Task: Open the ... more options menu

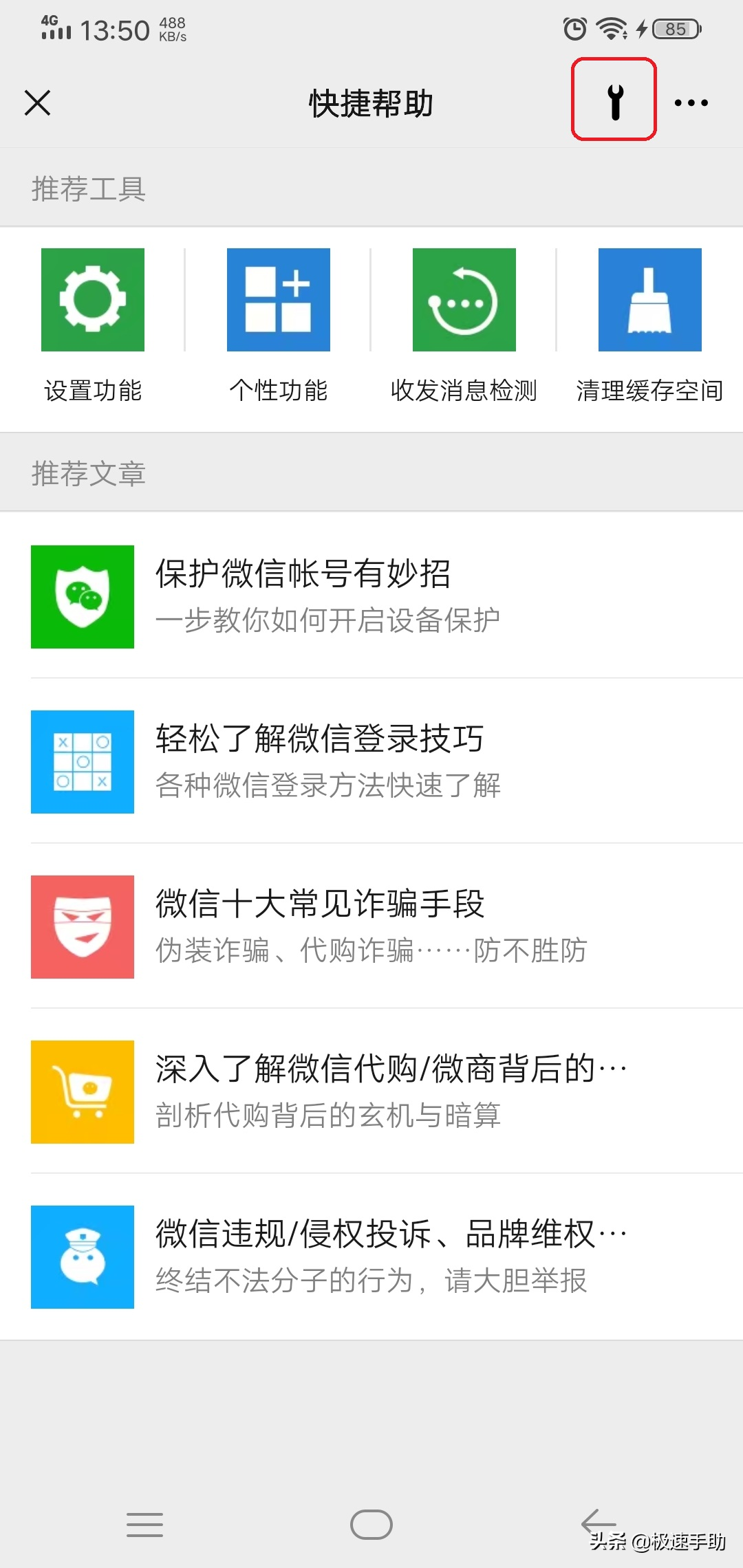Action: coord(691,102)
